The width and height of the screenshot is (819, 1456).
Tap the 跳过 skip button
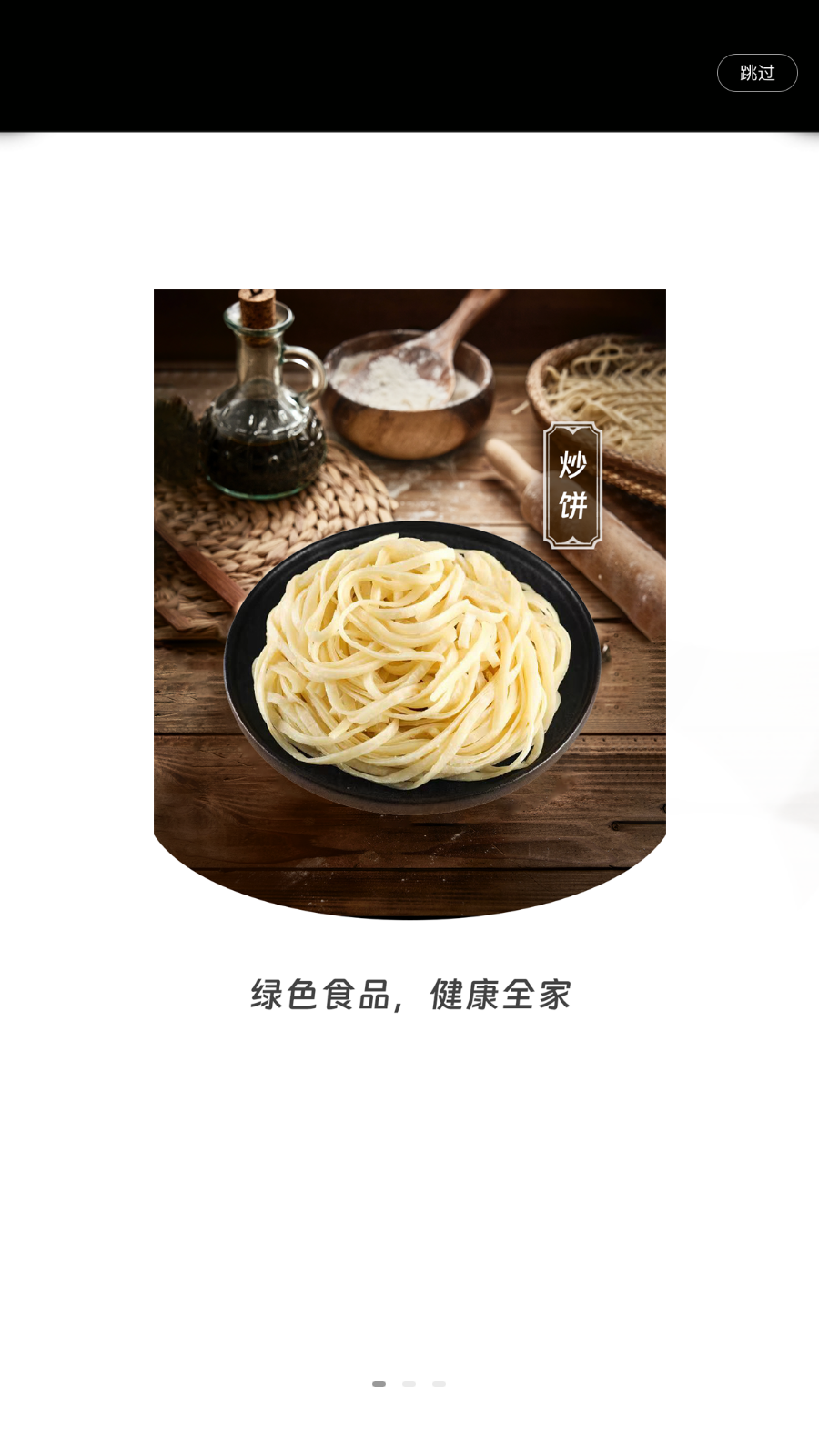tap(757, 73)
